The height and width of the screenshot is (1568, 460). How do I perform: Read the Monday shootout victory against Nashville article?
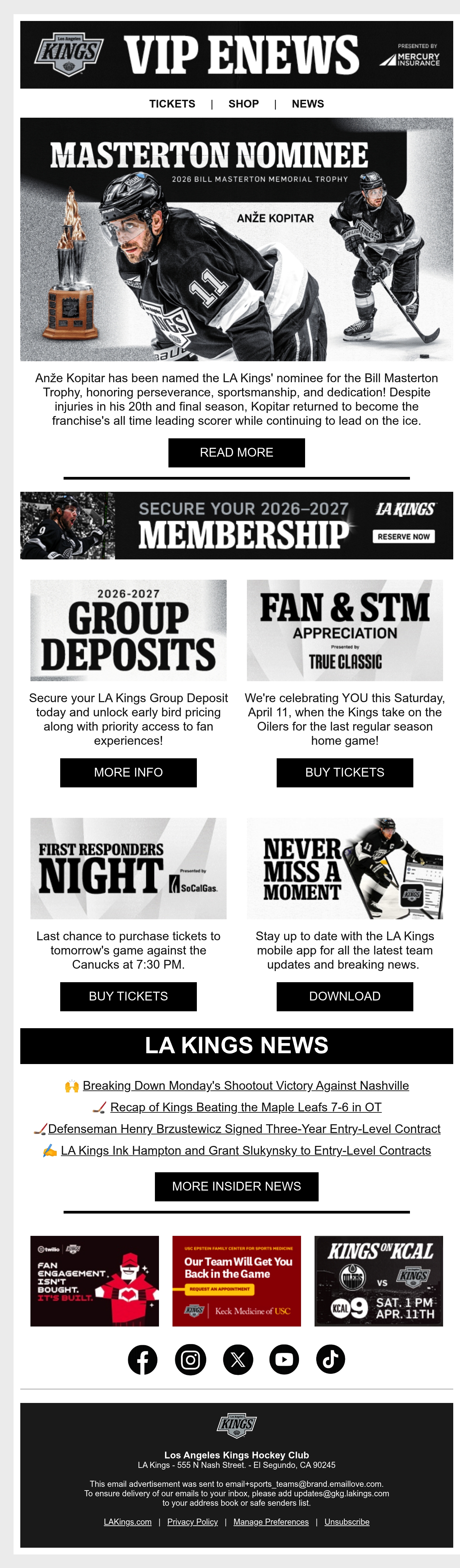coord(246,1086)
